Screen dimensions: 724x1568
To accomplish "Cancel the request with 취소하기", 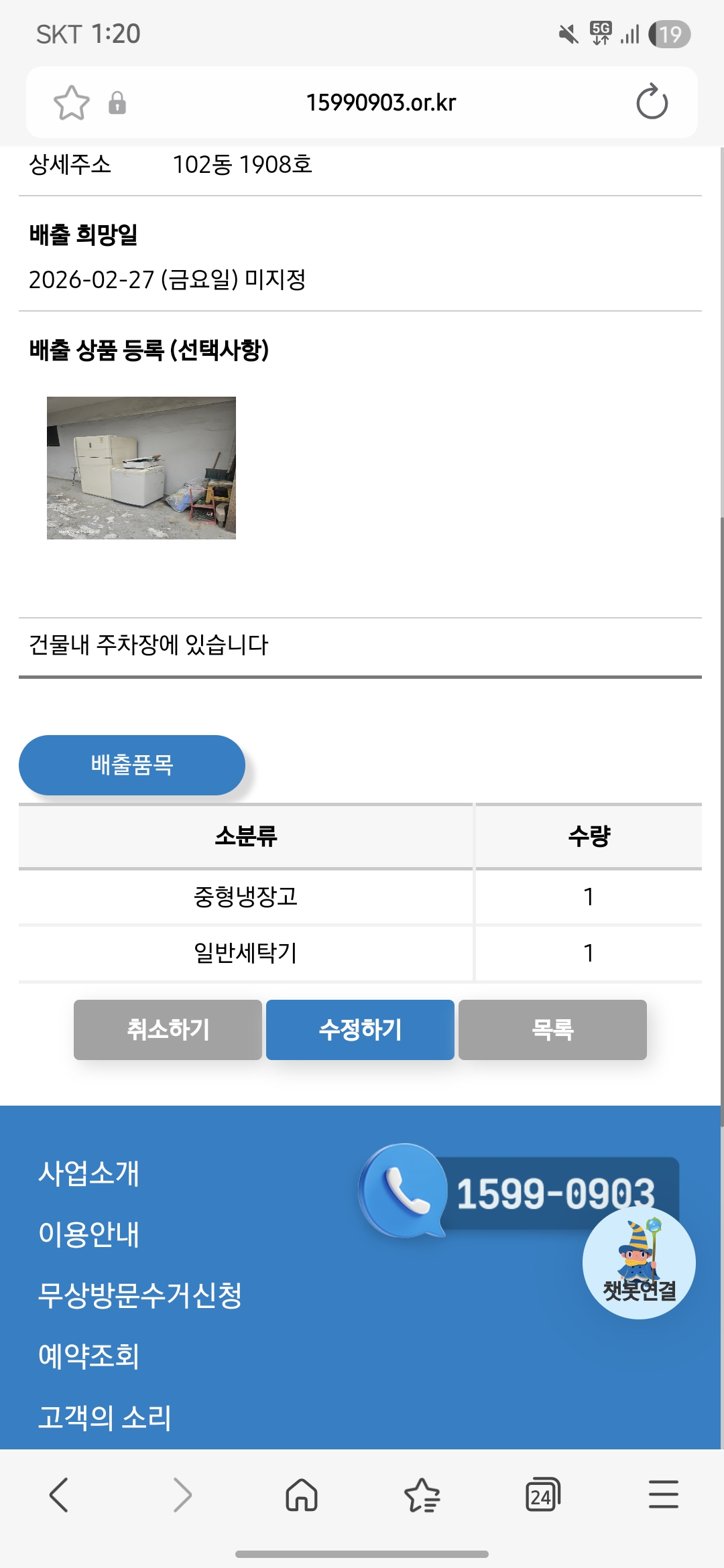I will (168, 1029).
